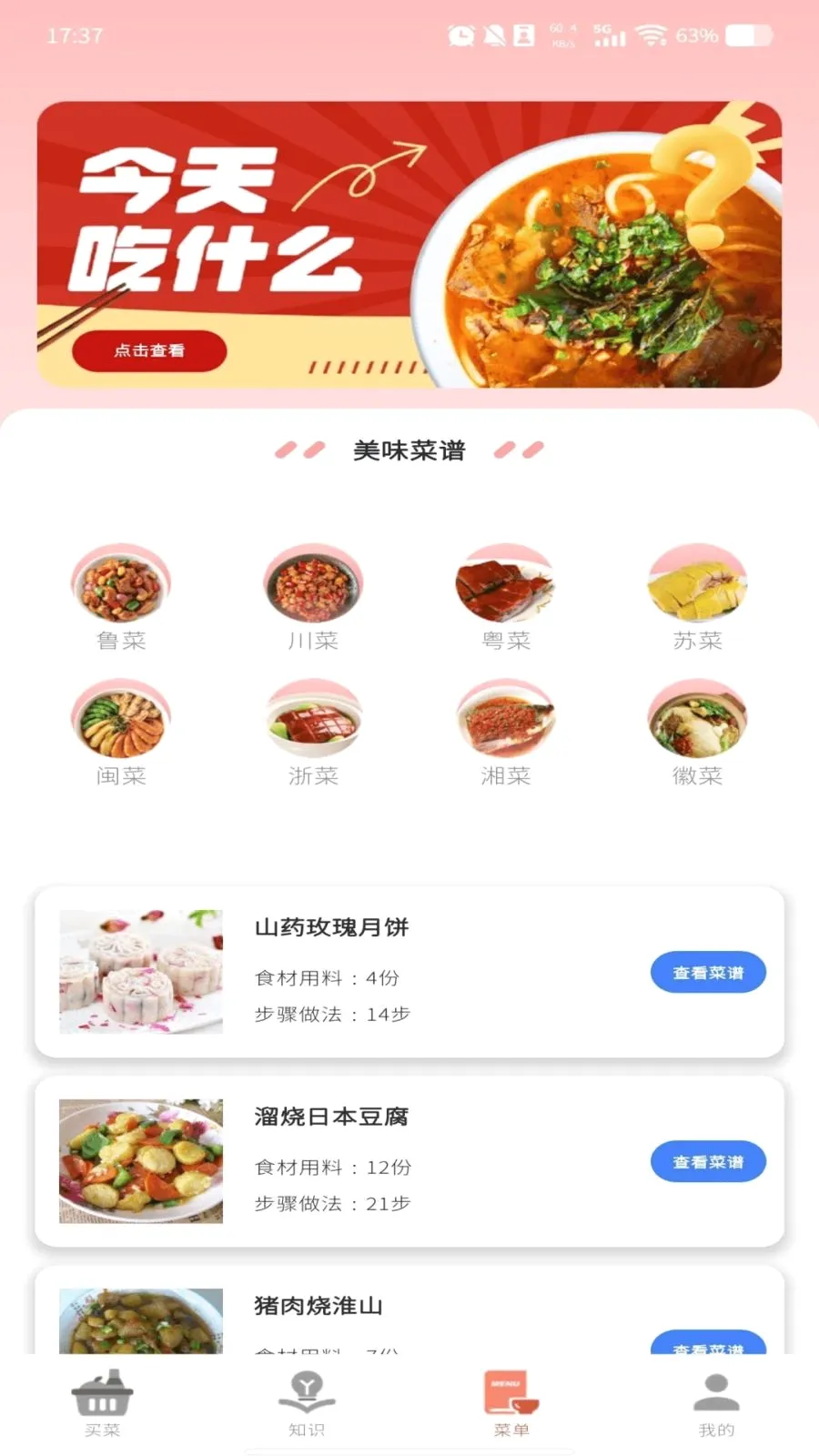Open the 鲁菜 cuisine category
The height and width of the screenshot is (1456, 819).
point(121,598)
